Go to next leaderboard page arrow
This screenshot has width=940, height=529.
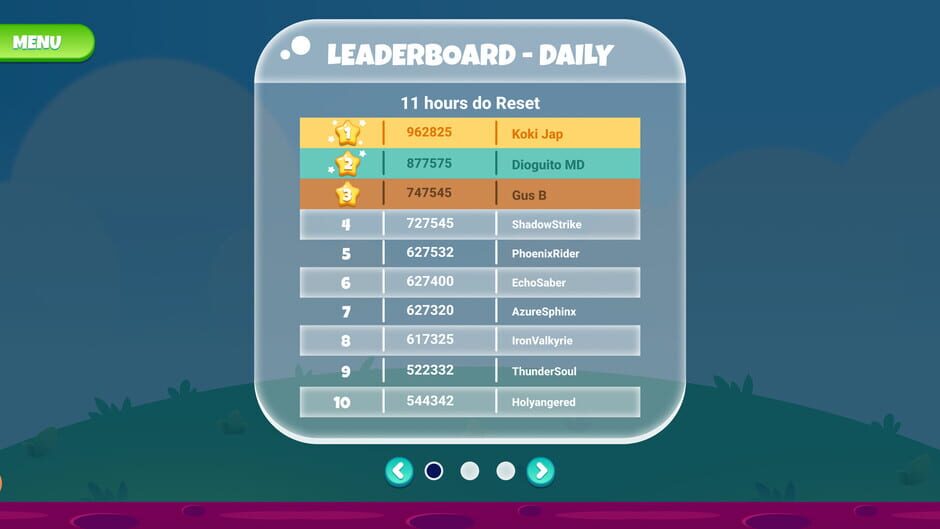(540, 471)
